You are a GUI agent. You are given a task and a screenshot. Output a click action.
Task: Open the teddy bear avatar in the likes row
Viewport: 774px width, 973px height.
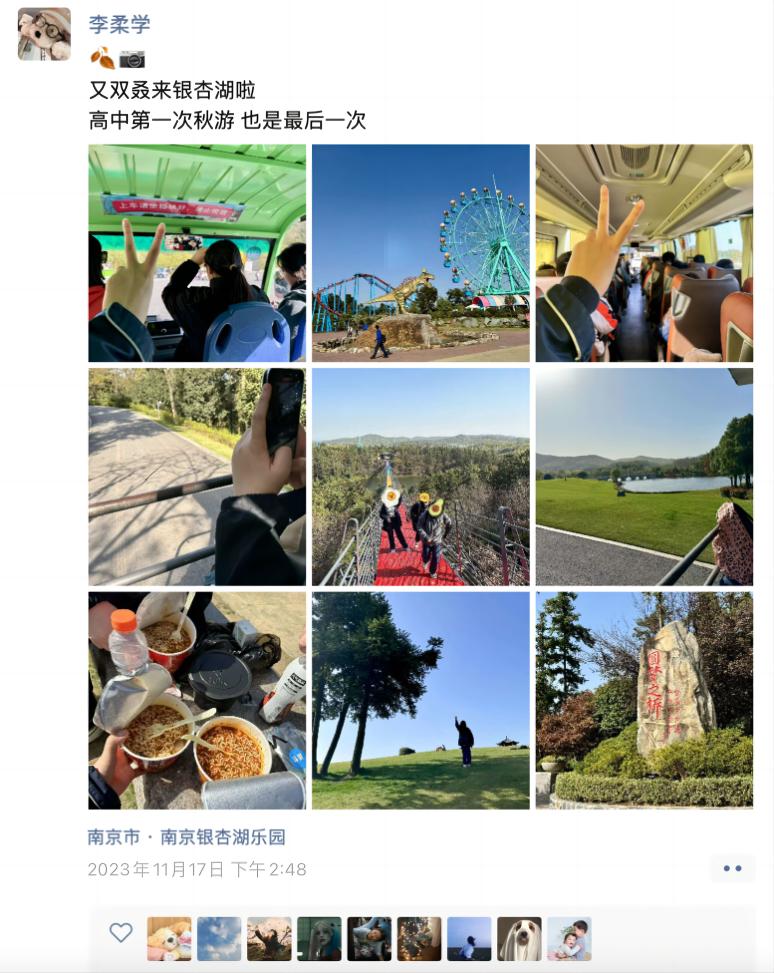[169, 938]
